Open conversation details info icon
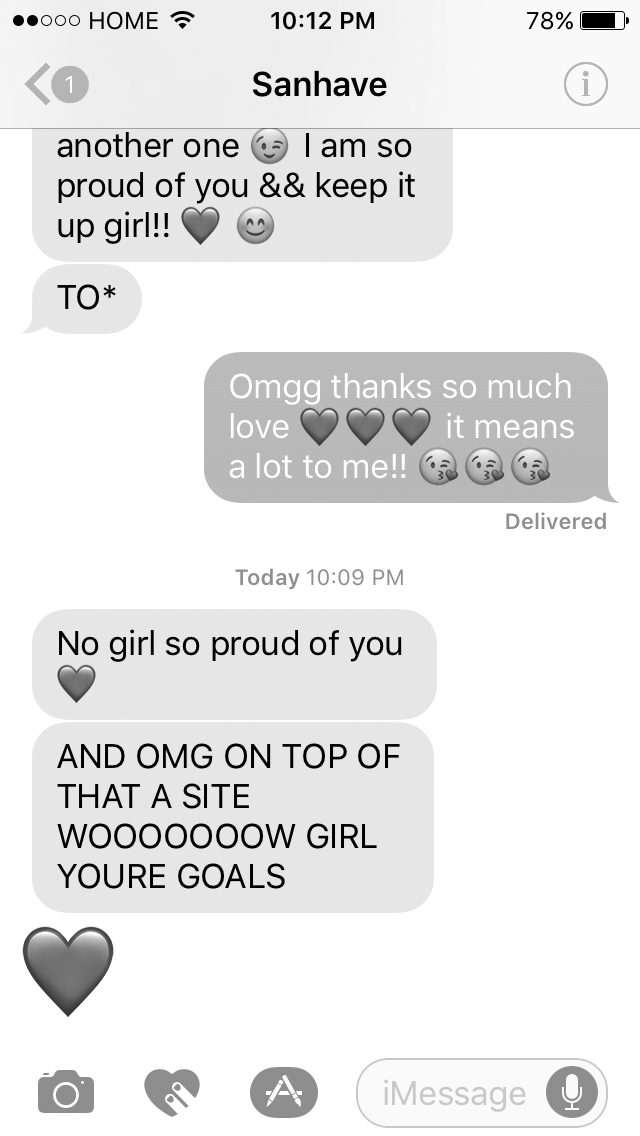The height and width of the screenshot is (1136, 640). 585,86
